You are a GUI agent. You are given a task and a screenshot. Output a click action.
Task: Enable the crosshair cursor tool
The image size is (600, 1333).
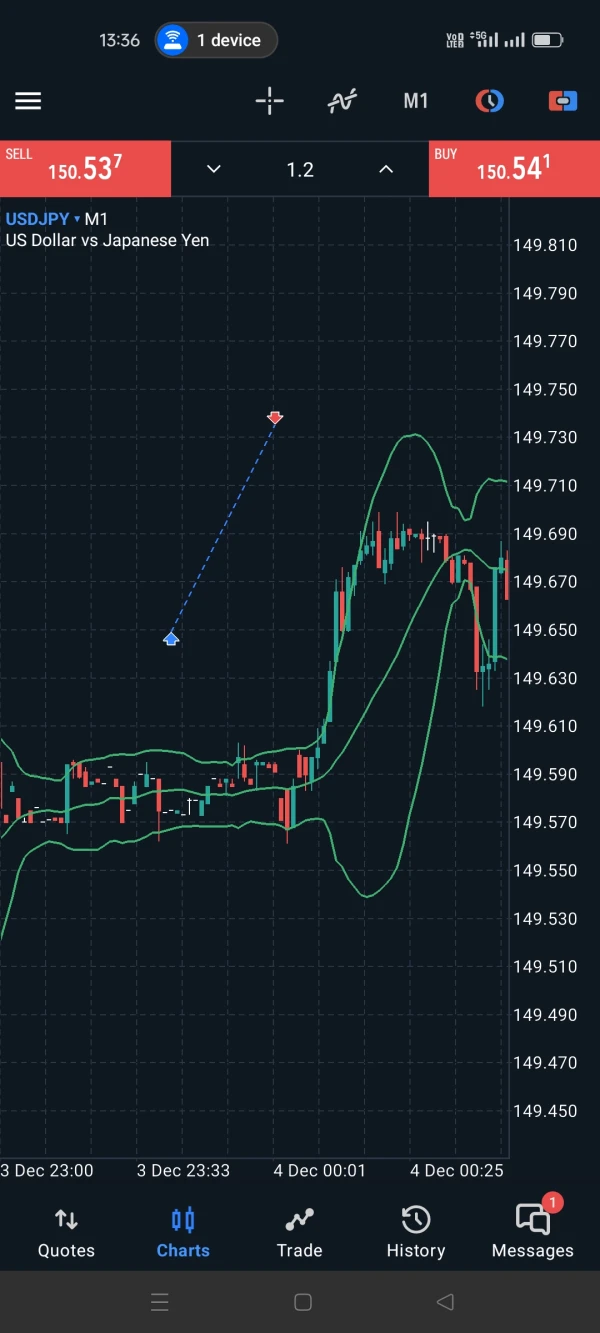point(270,100)
